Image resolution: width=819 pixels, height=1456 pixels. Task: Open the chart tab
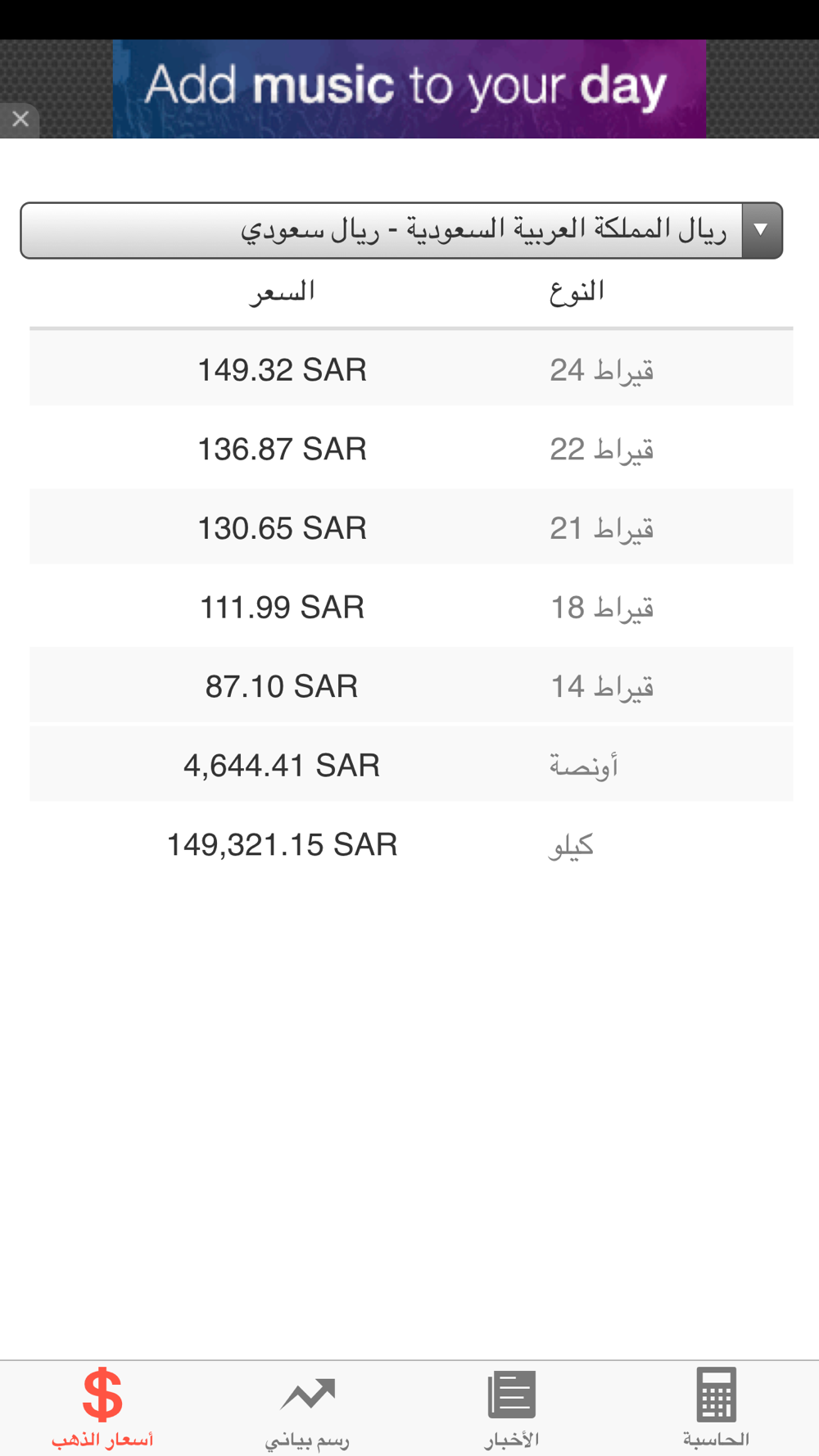307,1409
